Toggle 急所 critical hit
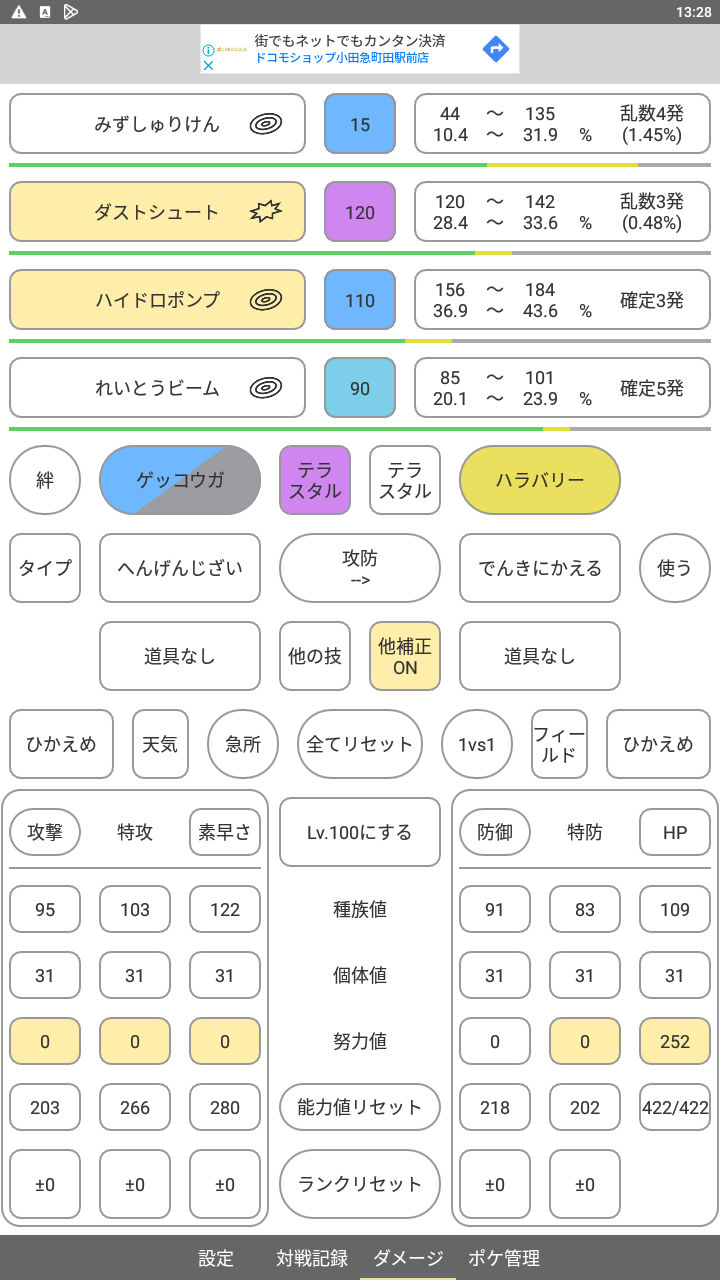The image size is (720, 1280). 243,744
